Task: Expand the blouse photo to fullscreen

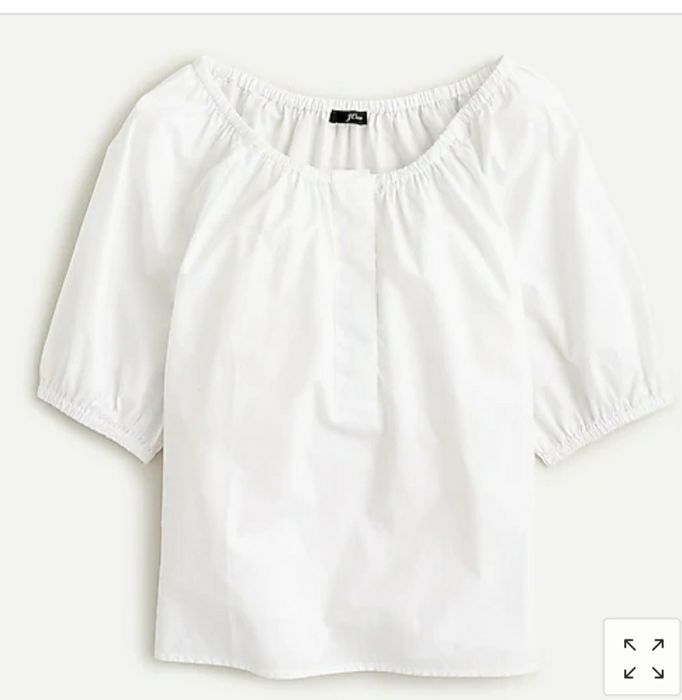Action: 643,658
